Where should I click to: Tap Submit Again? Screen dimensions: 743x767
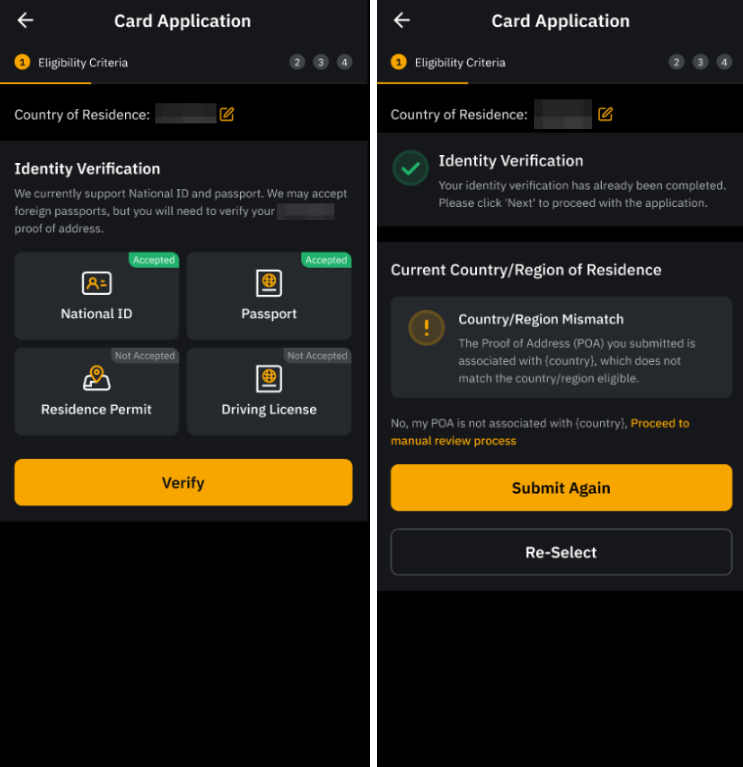[561, 488]
